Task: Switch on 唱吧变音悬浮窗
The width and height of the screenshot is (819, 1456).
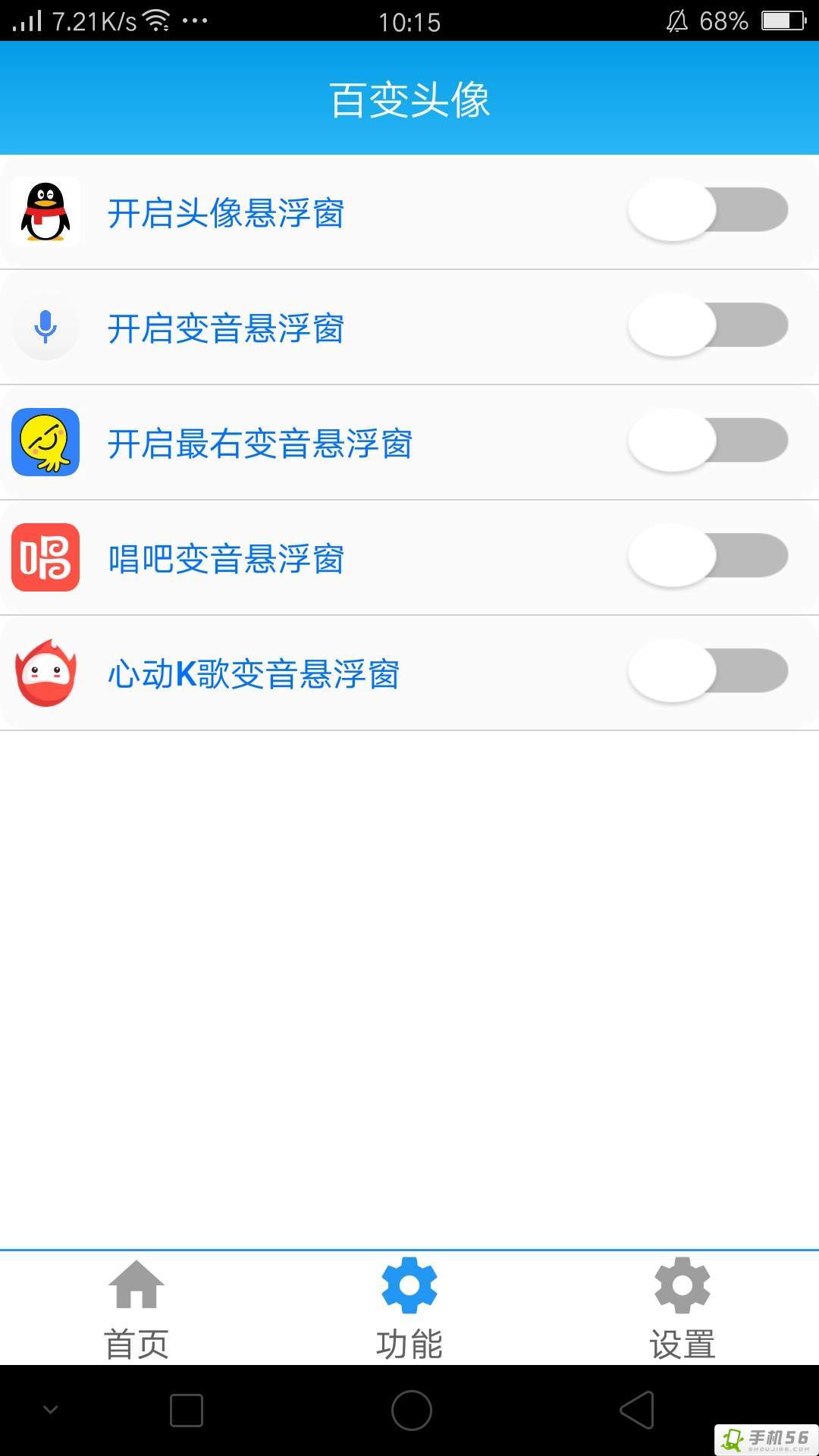Action: coord(709,557)
